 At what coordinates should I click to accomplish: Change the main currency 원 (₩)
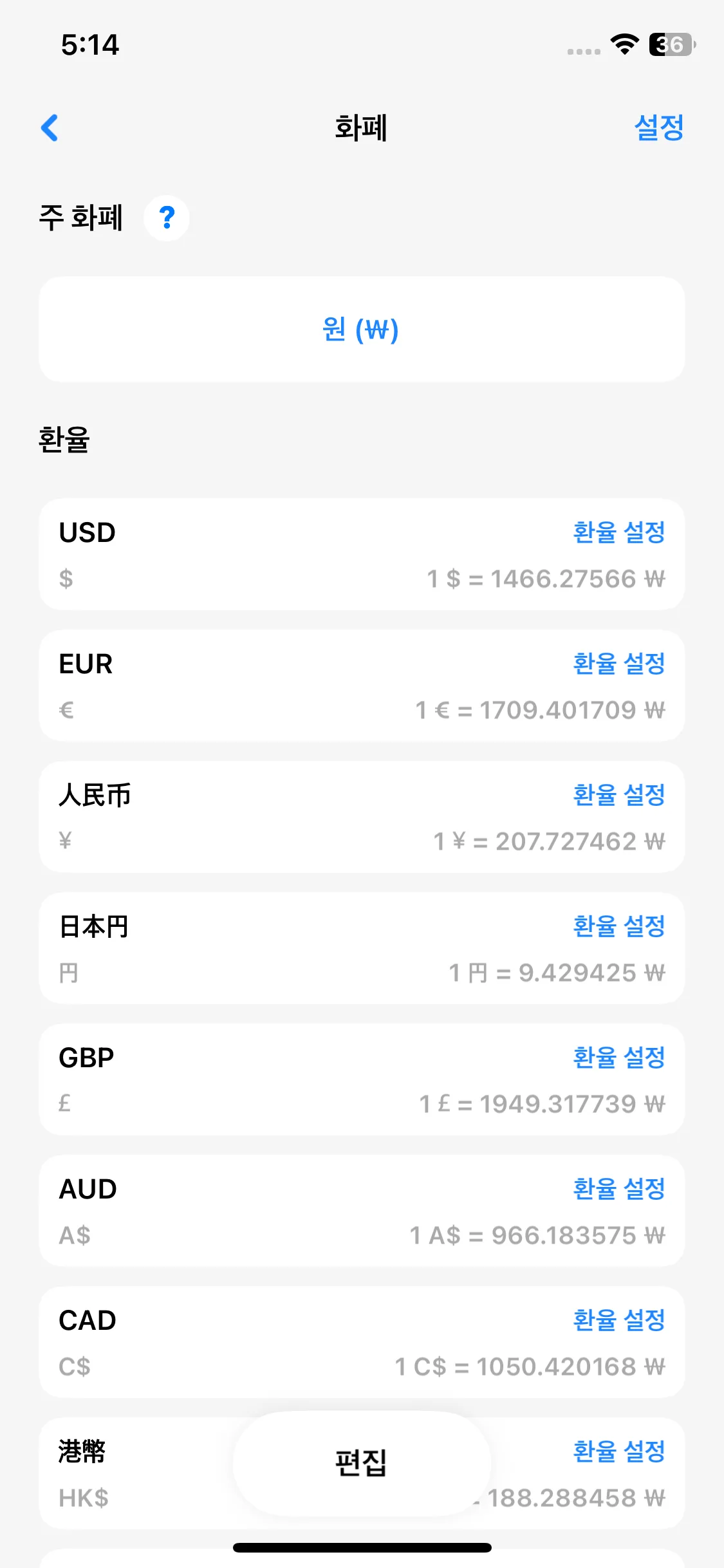tap(361, 330)
